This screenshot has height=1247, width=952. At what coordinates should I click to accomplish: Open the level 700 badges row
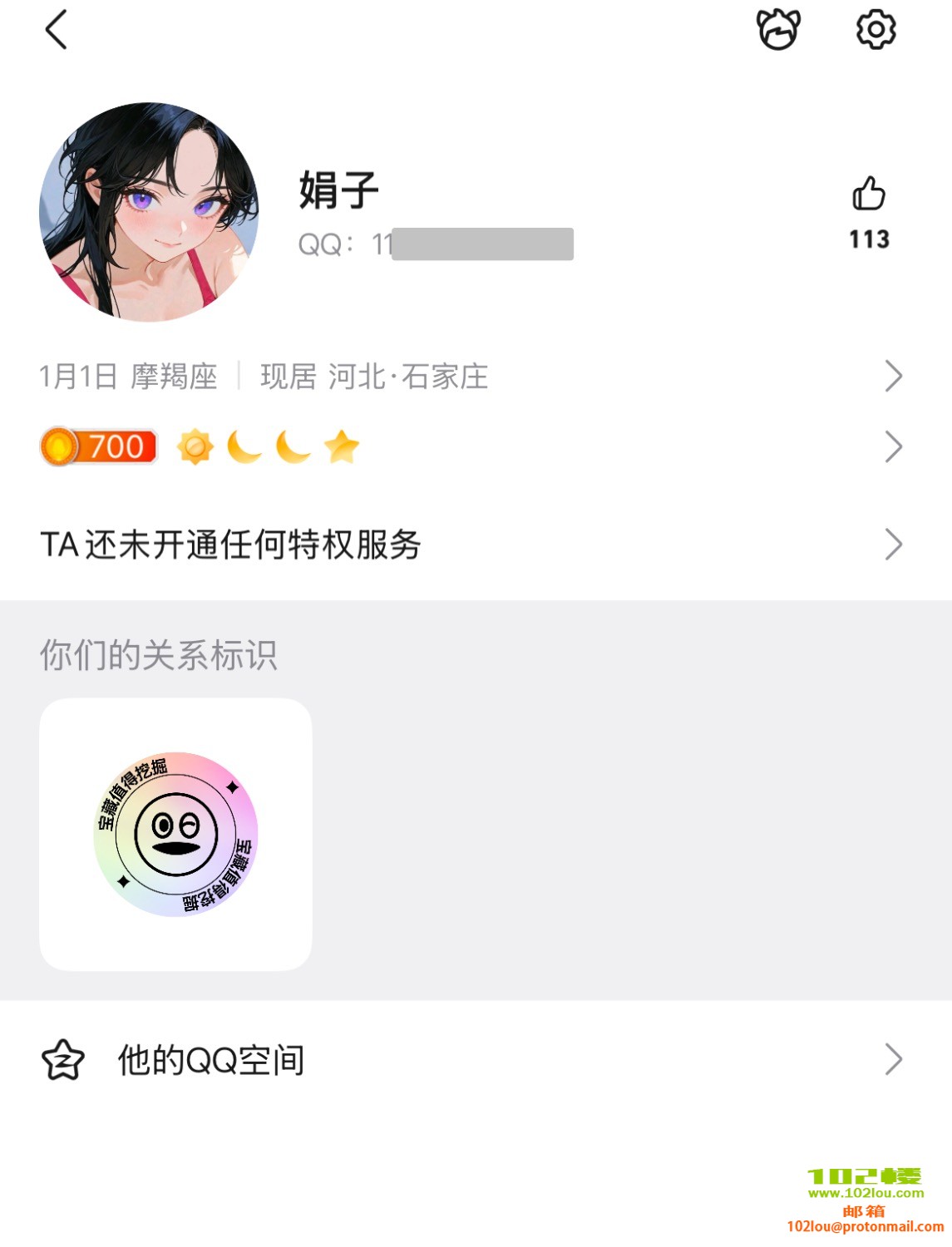tap(470, 447)
